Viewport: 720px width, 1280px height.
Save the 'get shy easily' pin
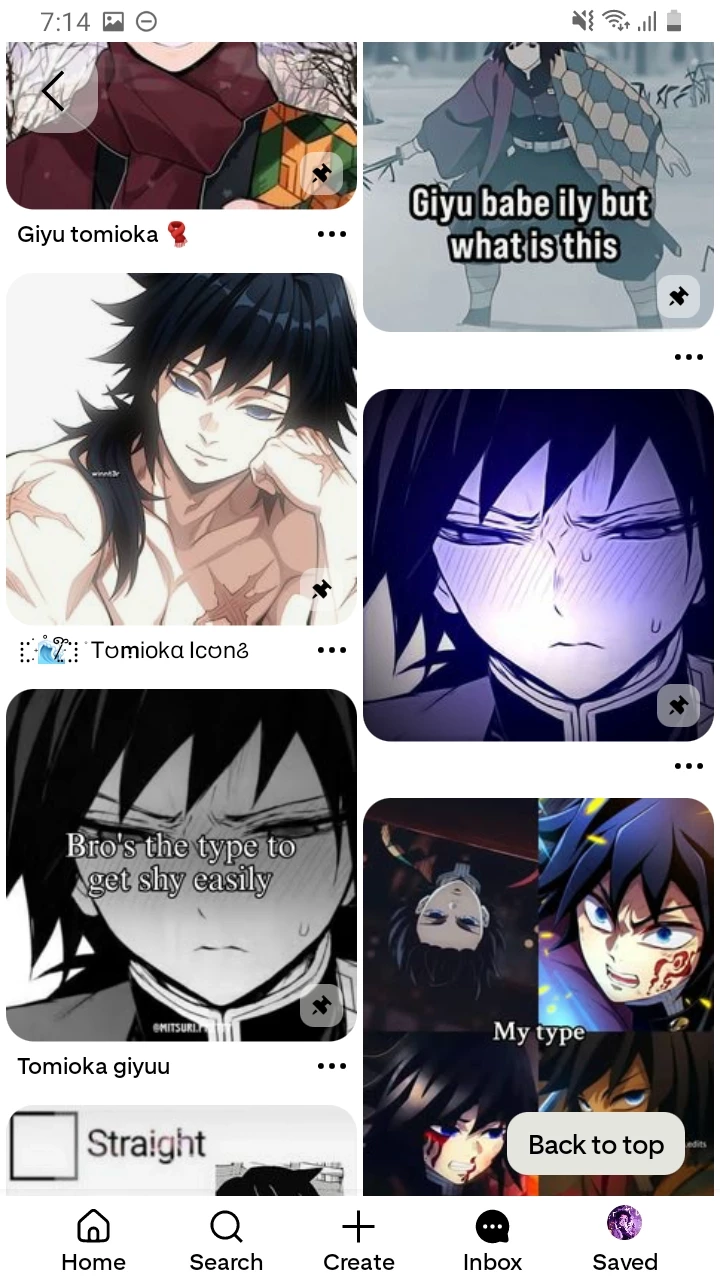pos(321,1005)
